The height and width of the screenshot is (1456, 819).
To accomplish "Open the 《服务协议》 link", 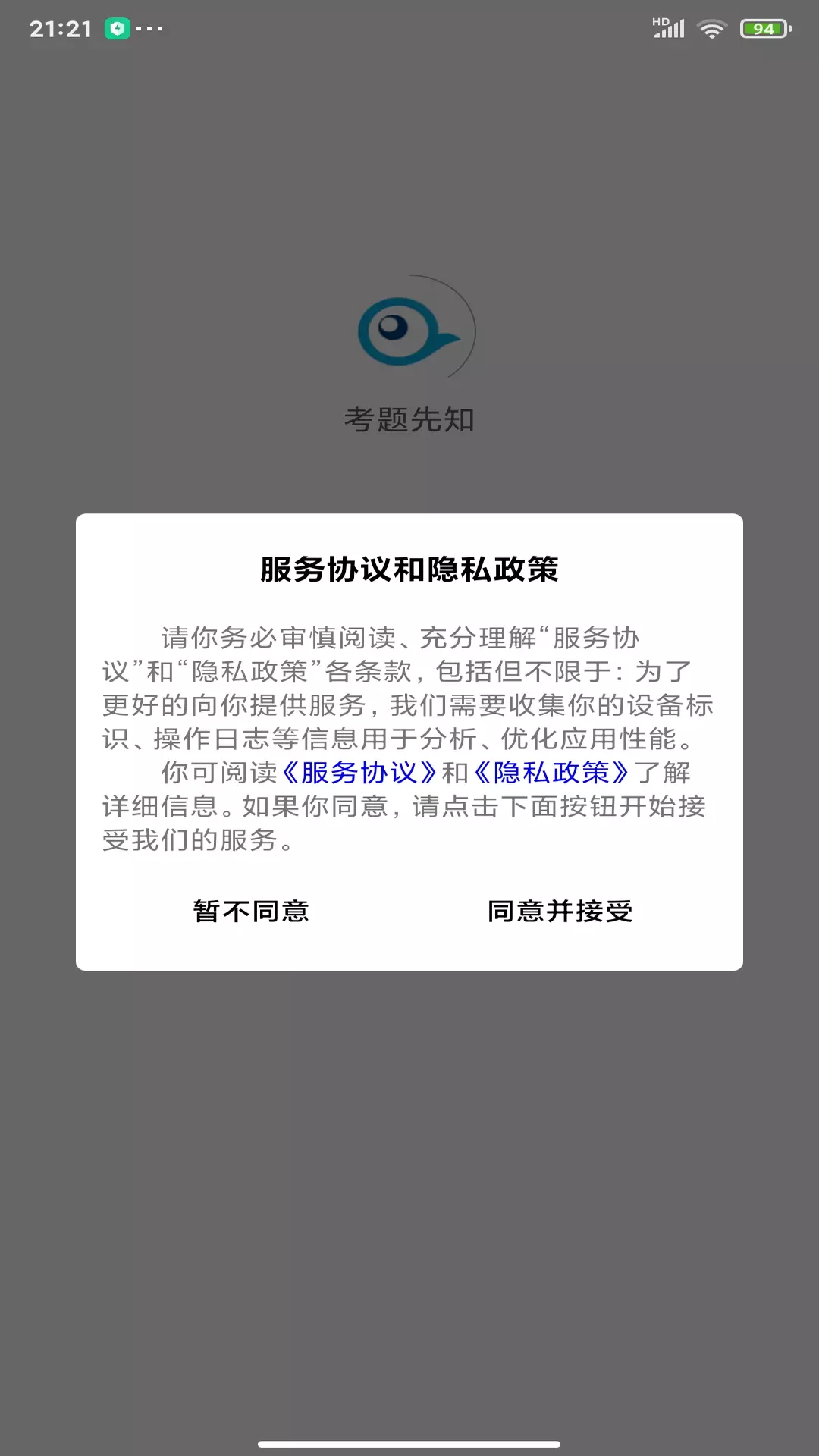I will [x=359, y=772].
